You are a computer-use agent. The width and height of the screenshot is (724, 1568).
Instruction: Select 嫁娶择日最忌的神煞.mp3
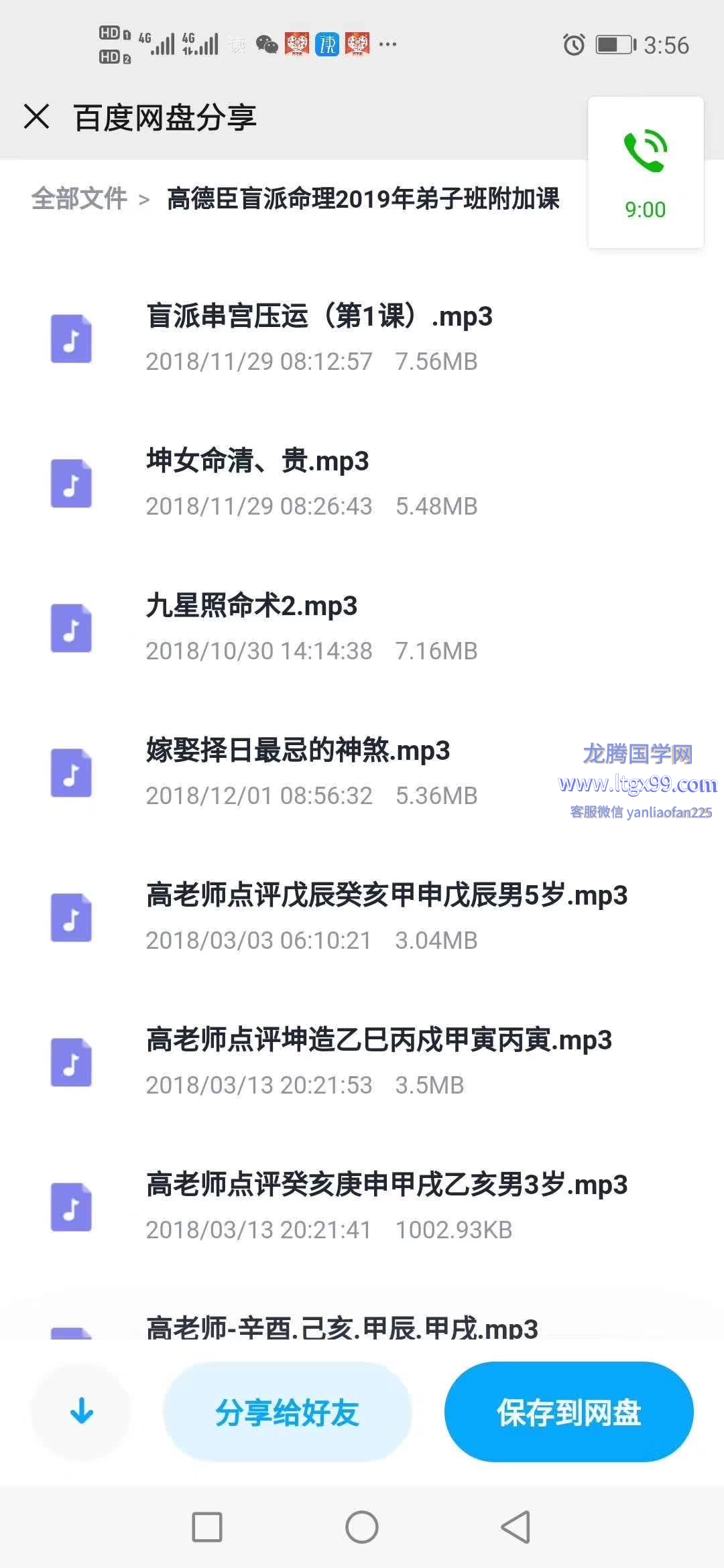coord(298,772)
